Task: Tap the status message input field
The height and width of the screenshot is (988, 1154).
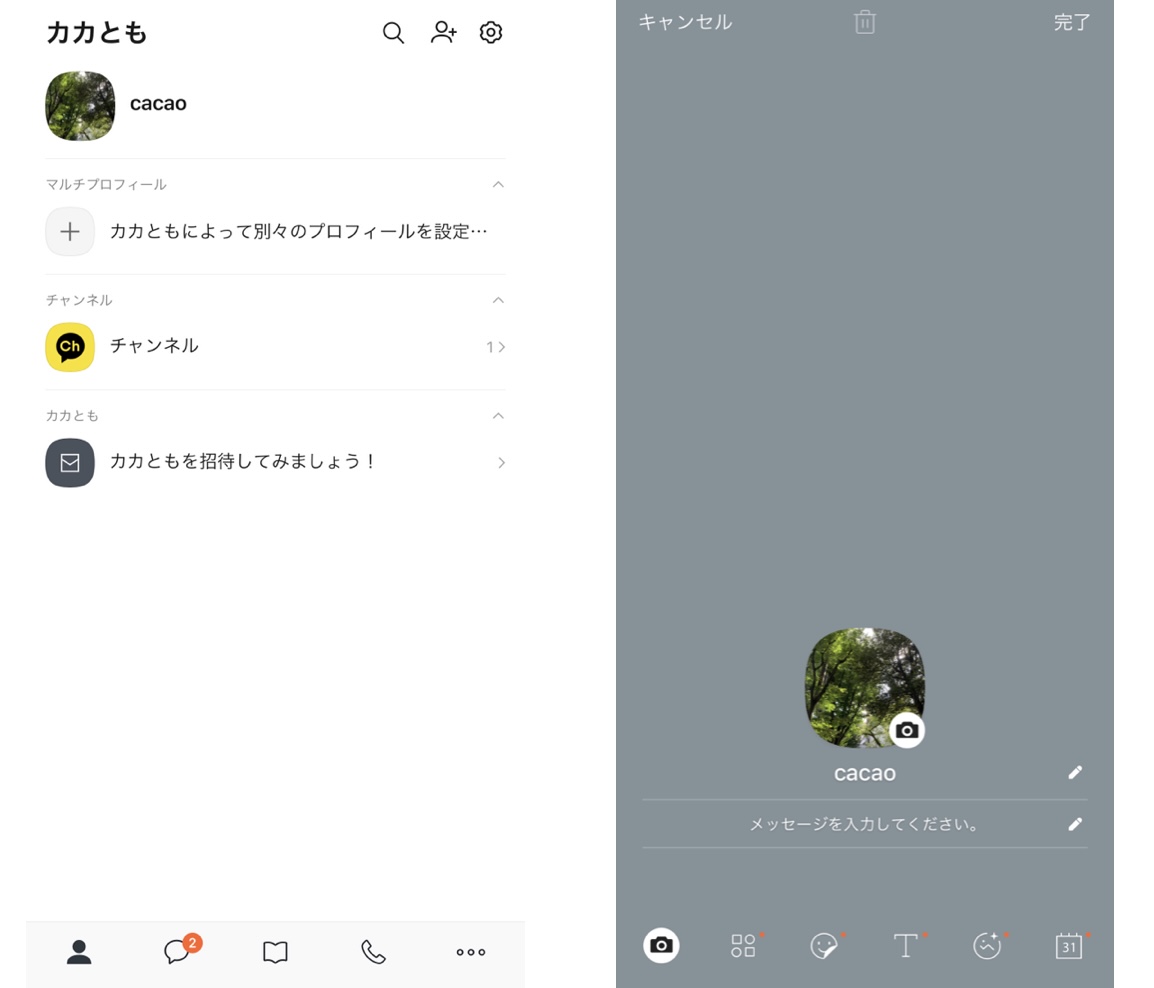Action: (864, 824)
